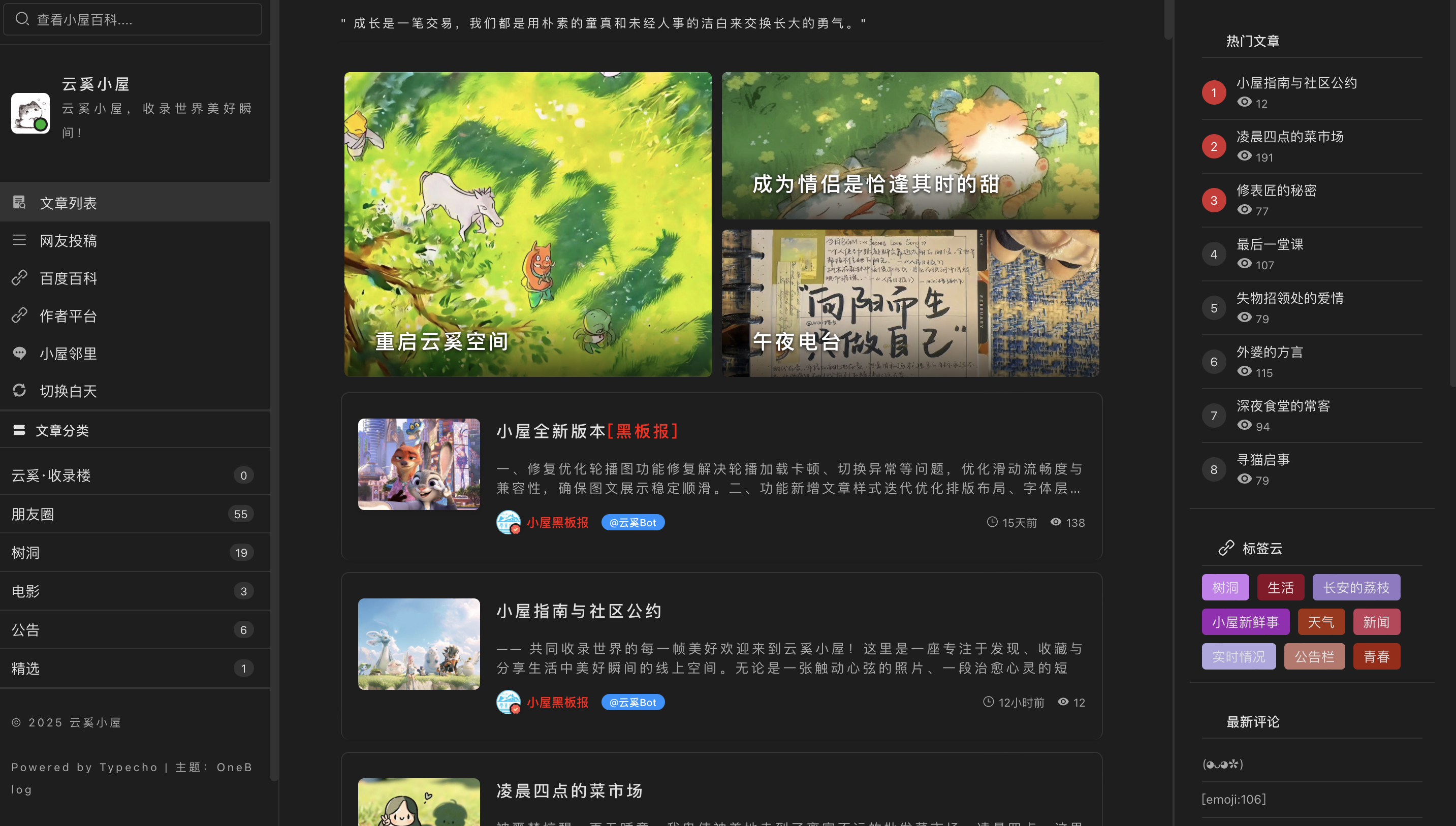
Task: Open the 成为情侣是恰逢其时的甜 banner
Action: 910,146
